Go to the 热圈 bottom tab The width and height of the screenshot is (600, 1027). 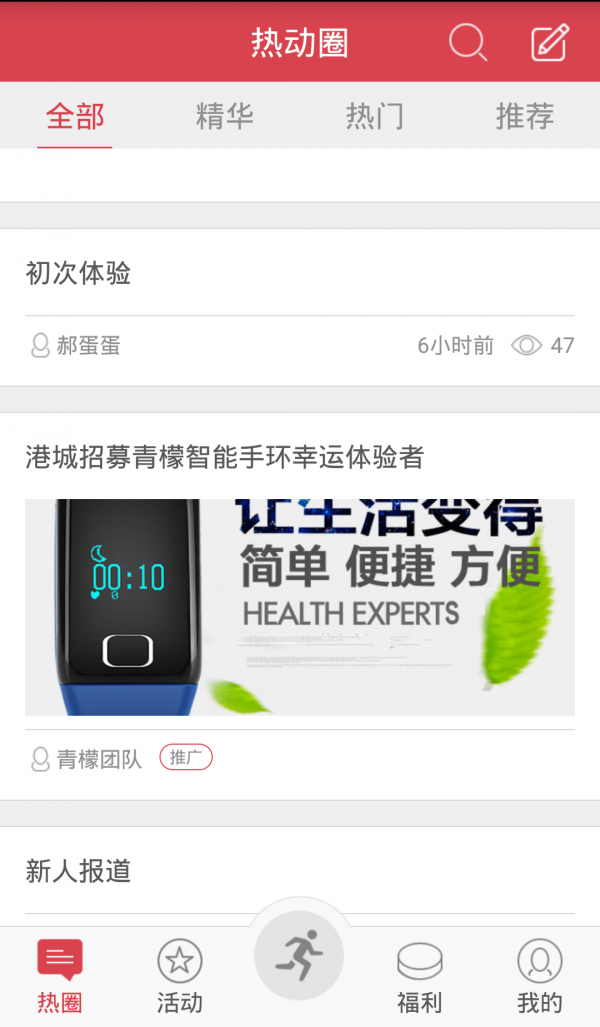pos(60,977)
